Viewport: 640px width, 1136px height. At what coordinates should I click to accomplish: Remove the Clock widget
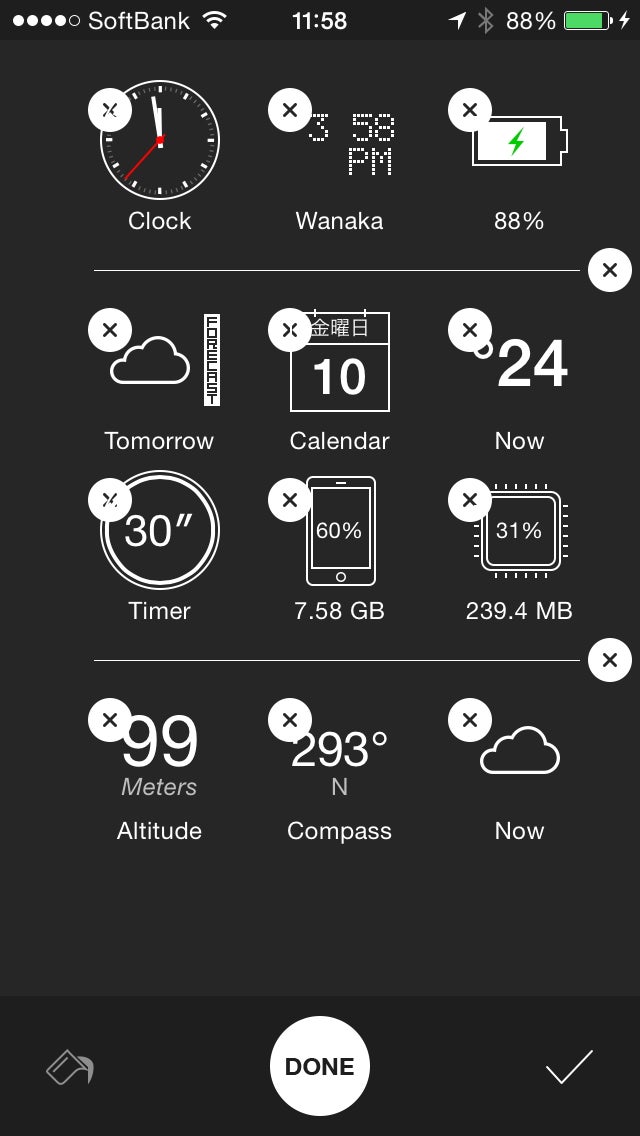point(110,110)
